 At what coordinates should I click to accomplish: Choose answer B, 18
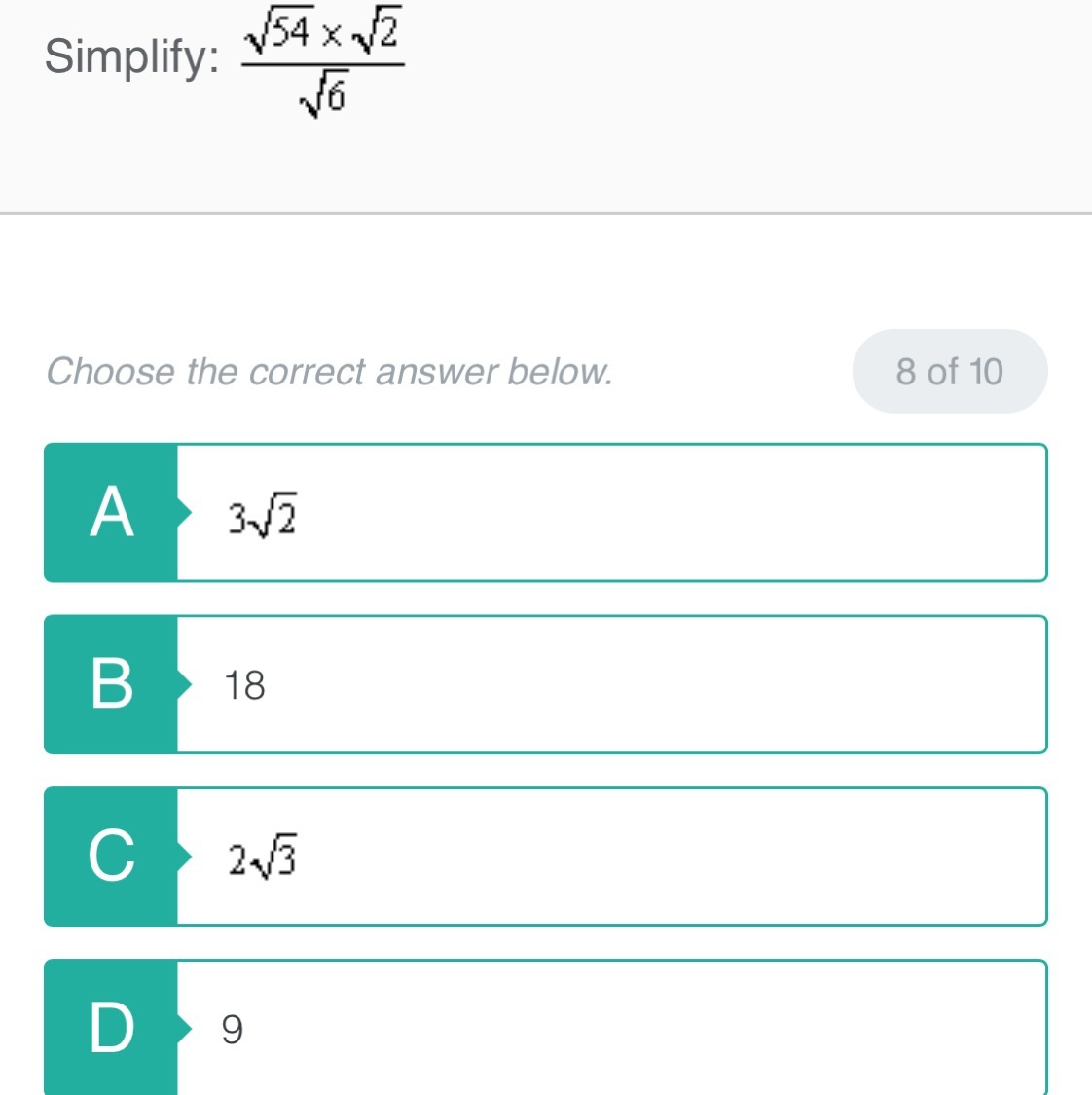click(545, 684)
